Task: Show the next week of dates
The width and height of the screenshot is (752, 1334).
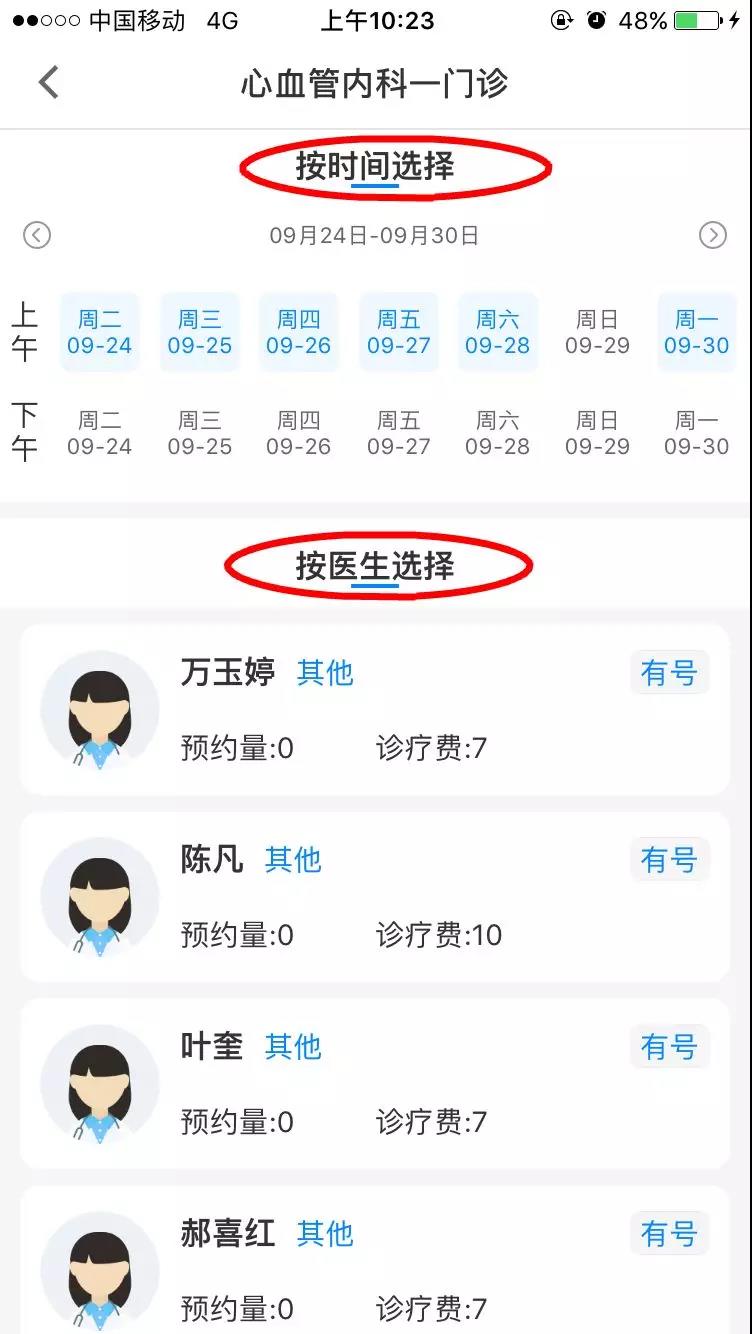Action: [712, 236]
